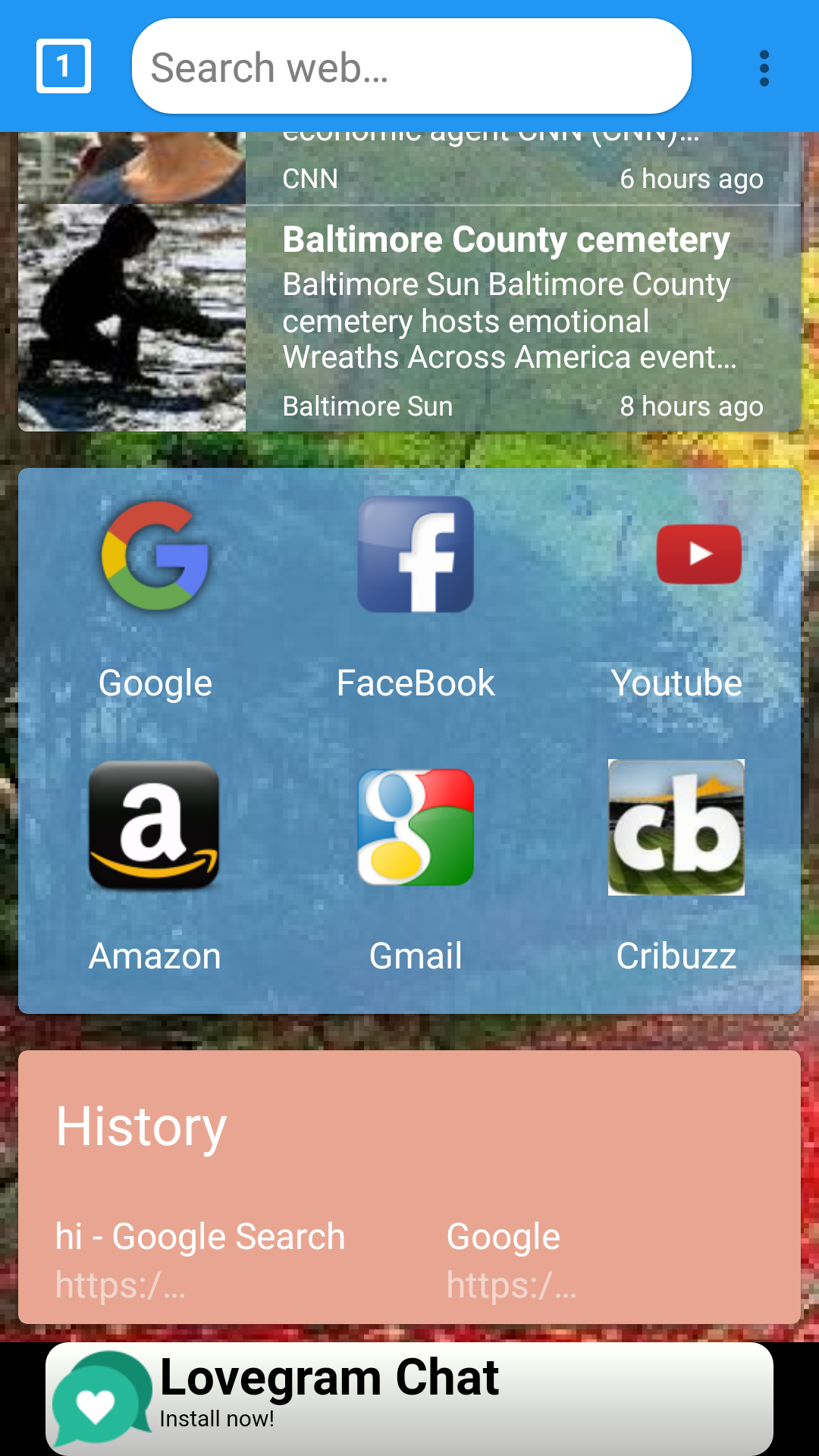The image size is (819, 1456).
Task: Open the three-dot overflow menu
Action: [764, 68]
